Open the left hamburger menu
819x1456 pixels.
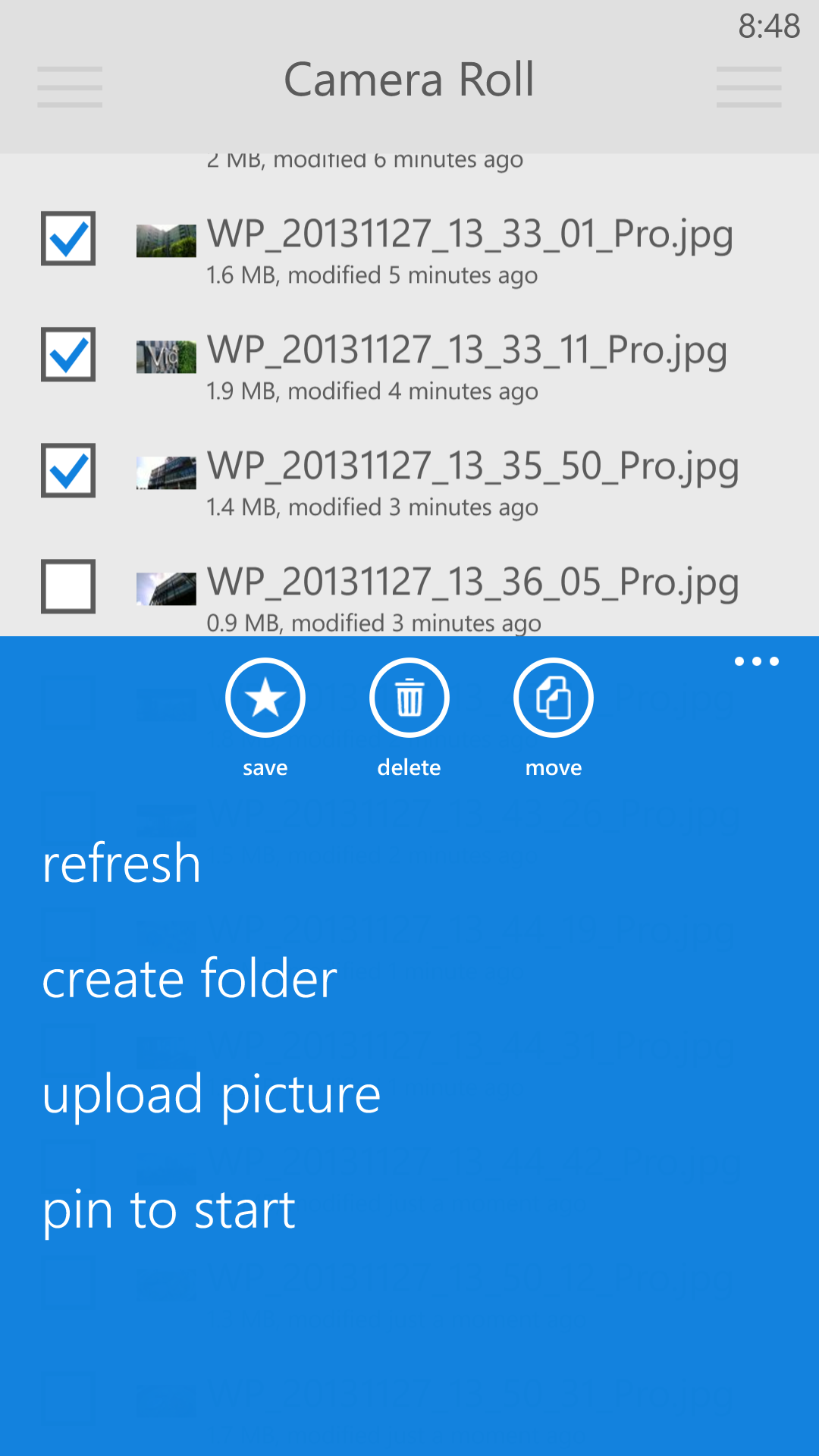click(x=70, y=86)
